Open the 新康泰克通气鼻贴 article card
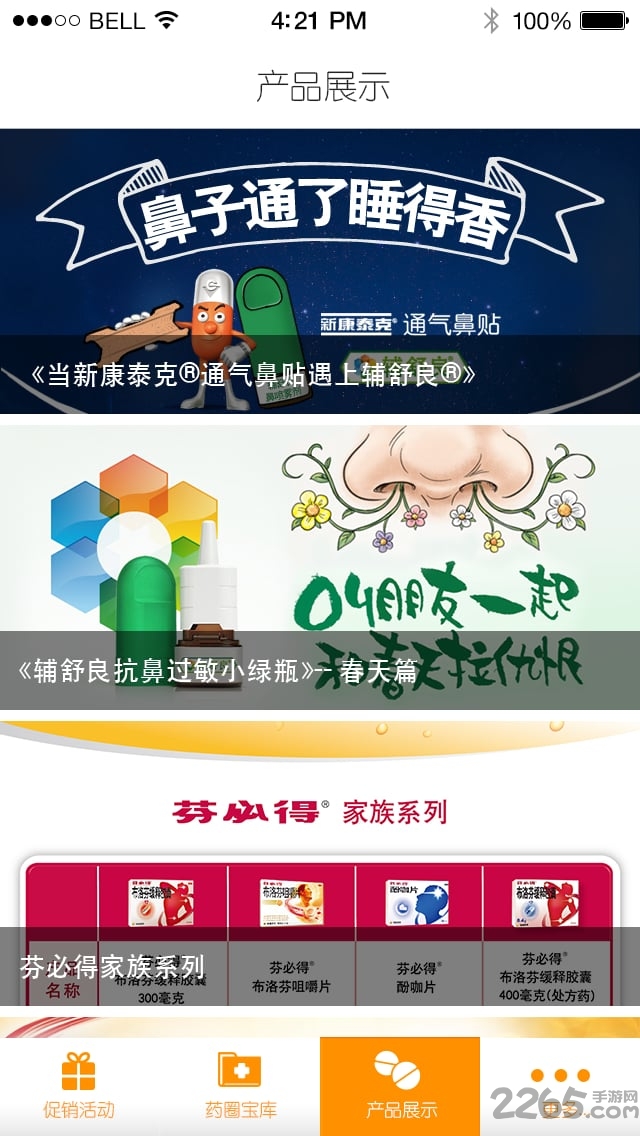 click(x=320, y=270)
